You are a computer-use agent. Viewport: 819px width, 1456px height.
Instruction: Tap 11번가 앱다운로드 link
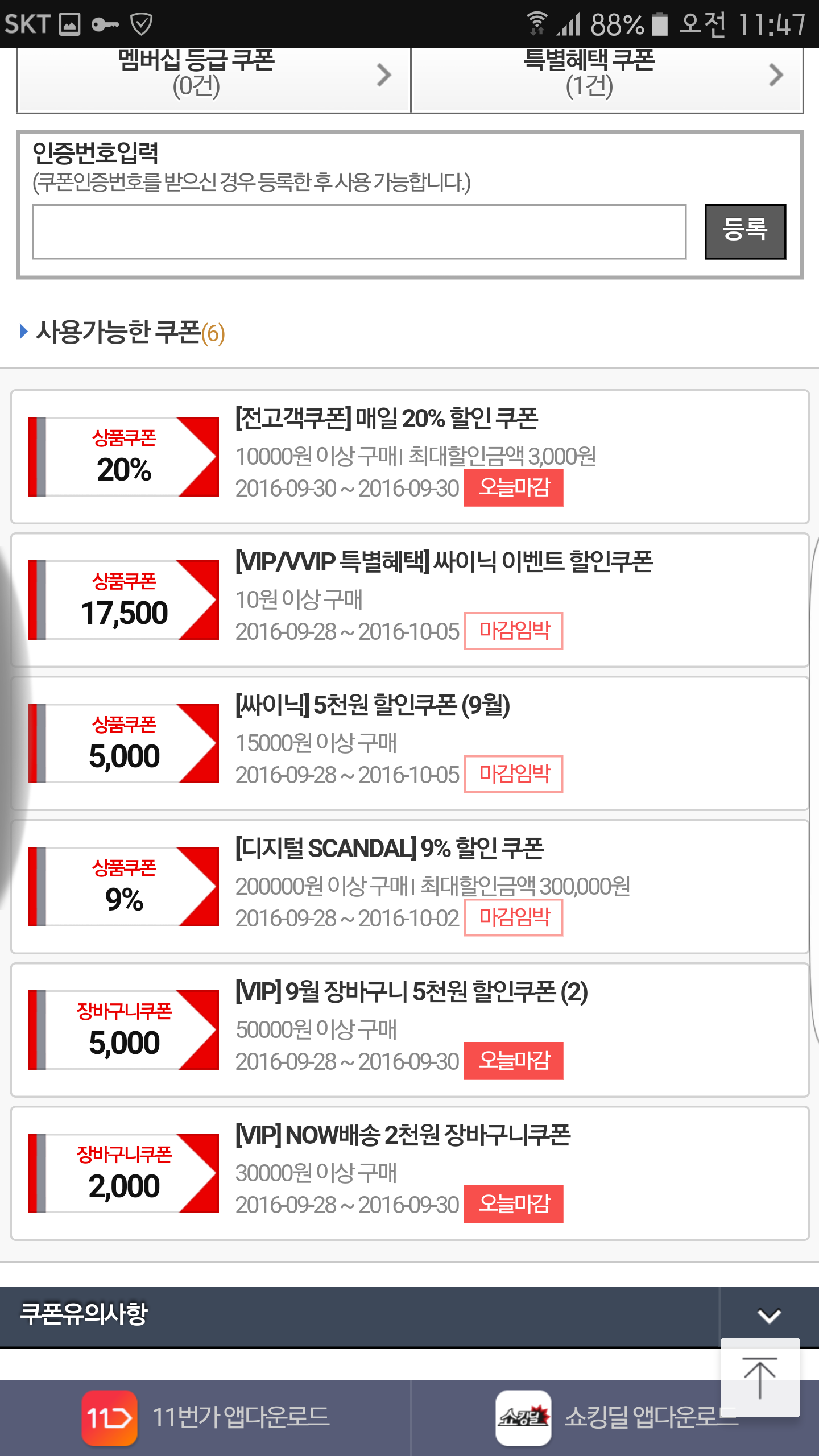tap(206, 1417)
